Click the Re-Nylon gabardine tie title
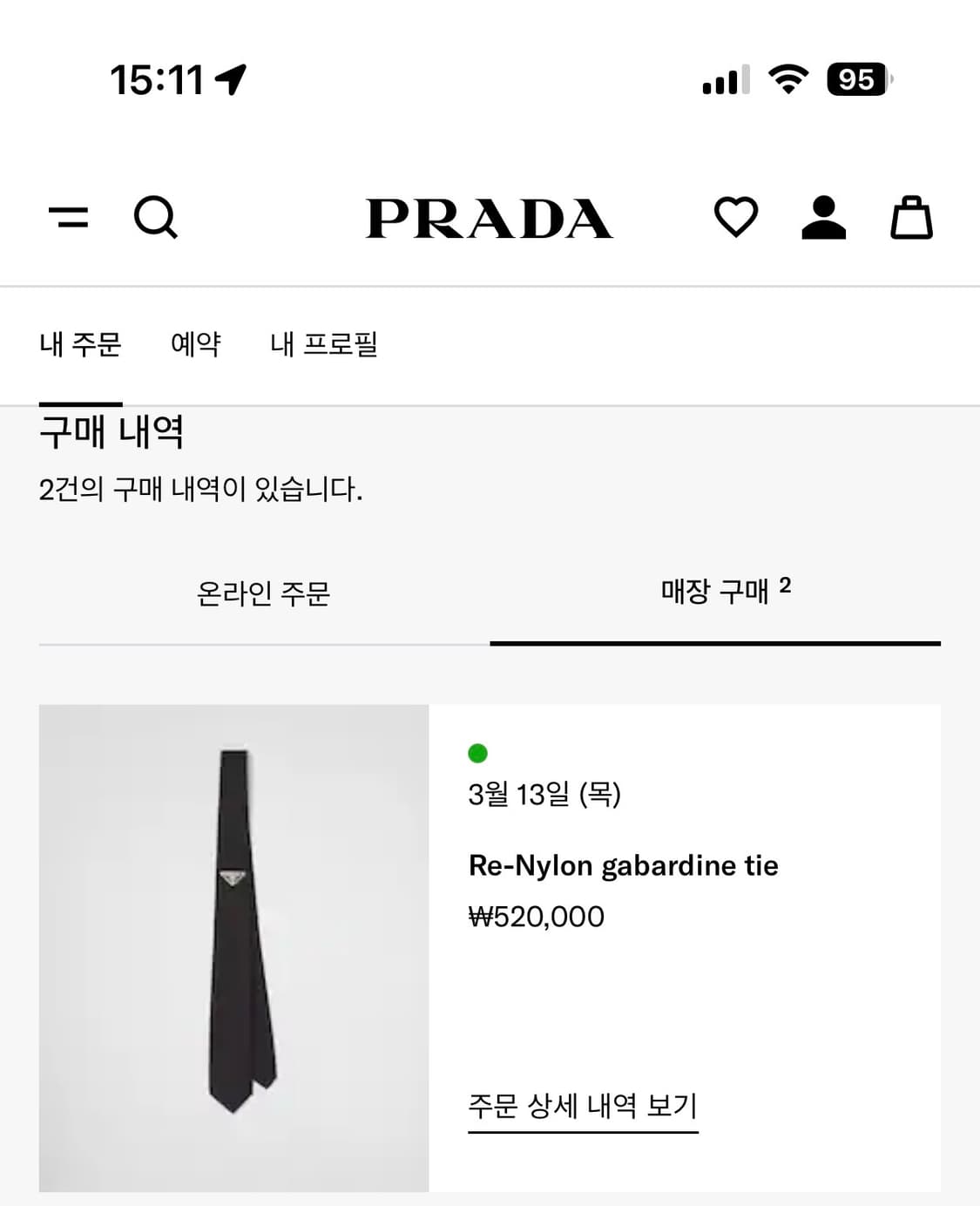 click(624, 865)
